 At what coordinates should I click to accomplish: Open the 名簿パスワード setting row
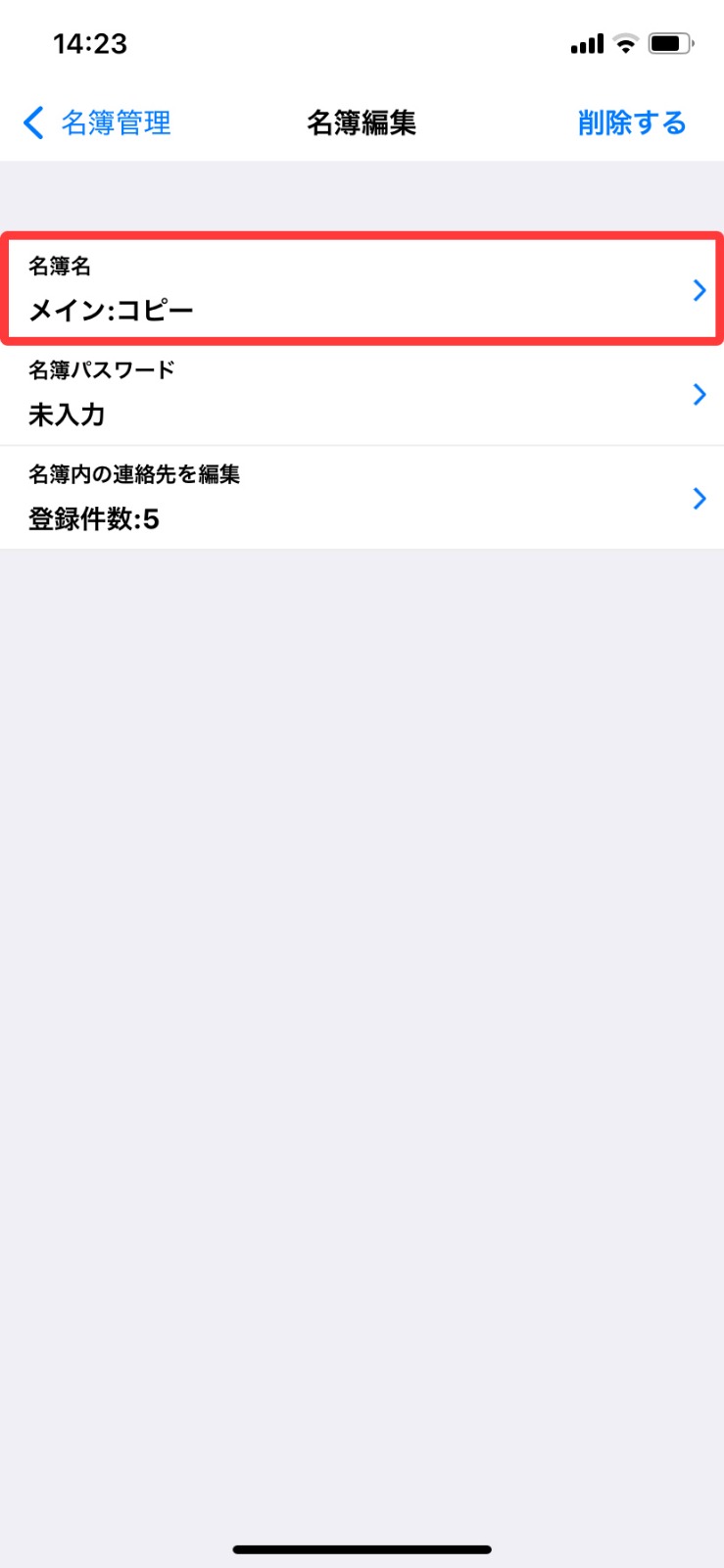coord(362,394)
